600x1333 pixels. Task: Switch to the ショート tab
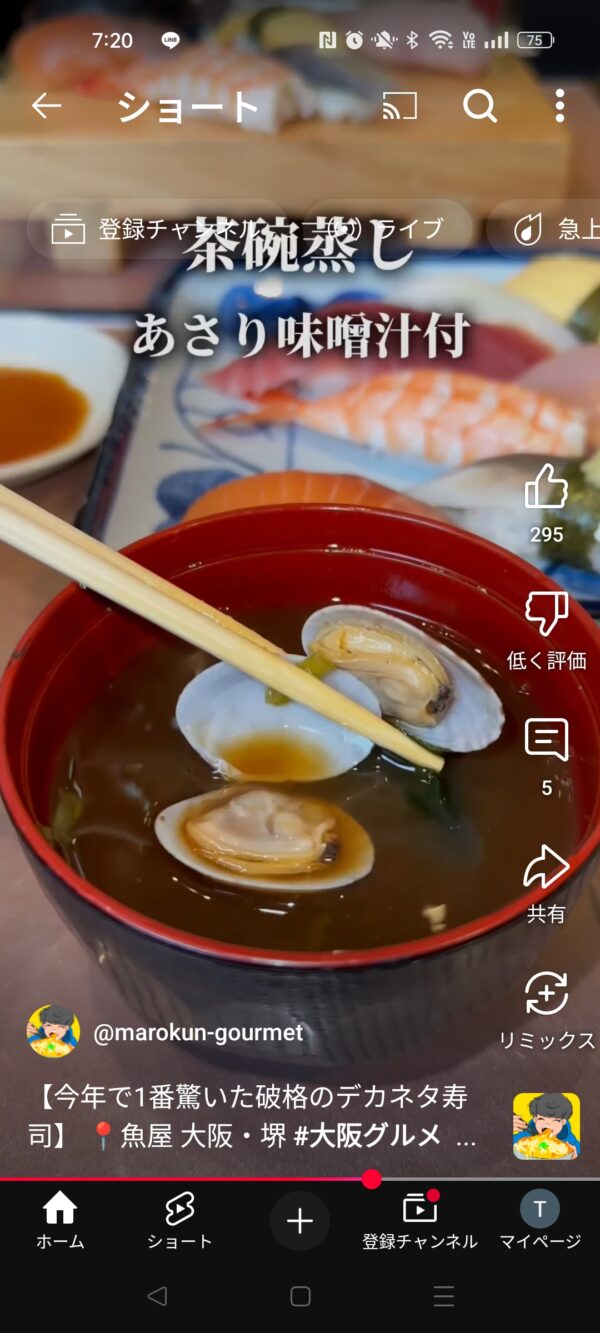pyautogui.click(x=180, y=1220)
